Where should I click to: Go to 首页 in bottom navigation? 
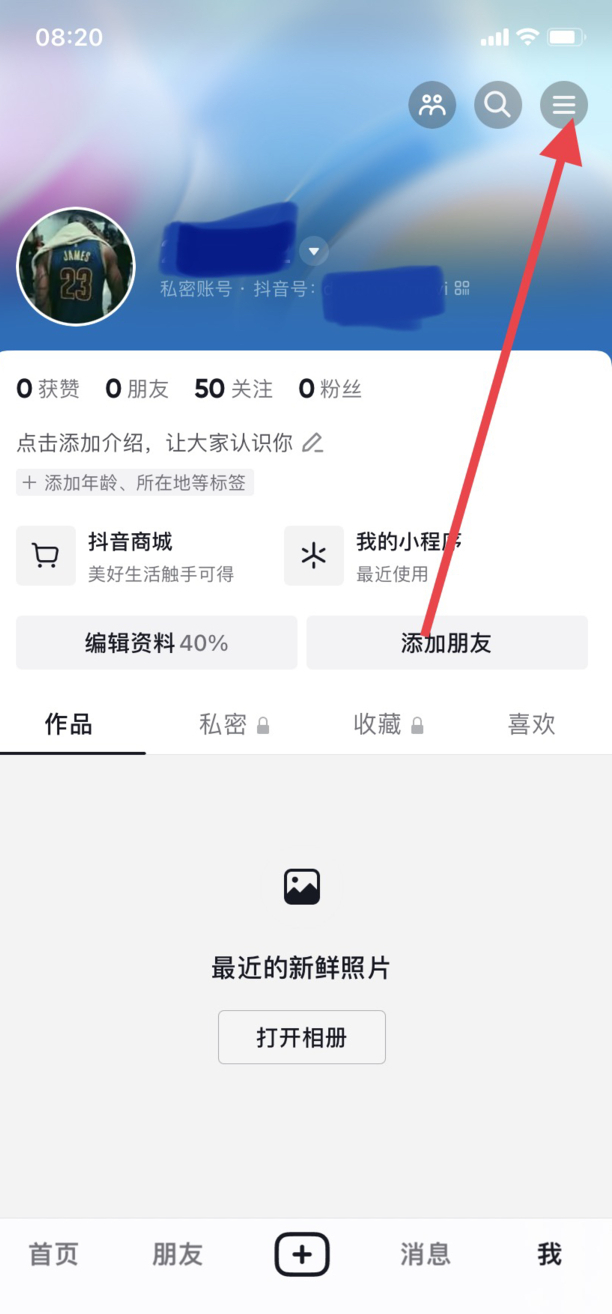click(53, 1253)
